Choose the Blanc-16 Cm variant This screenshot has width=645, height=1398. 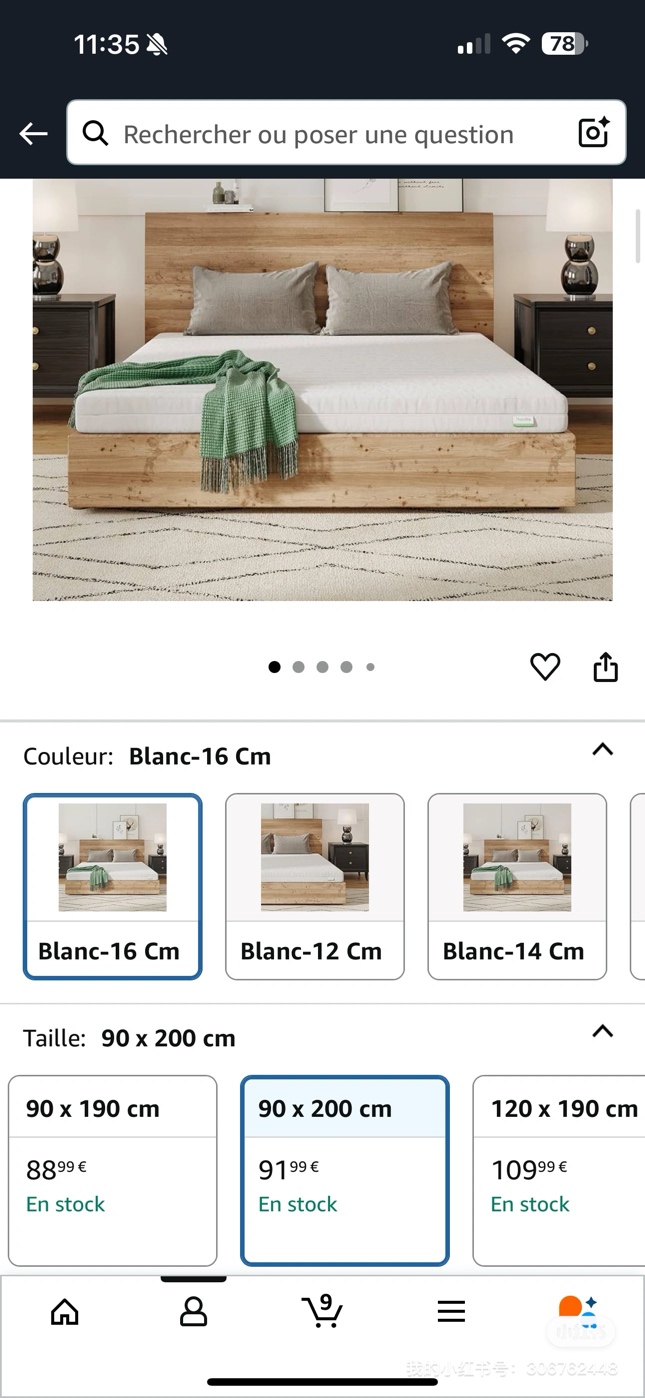point(112,886)
